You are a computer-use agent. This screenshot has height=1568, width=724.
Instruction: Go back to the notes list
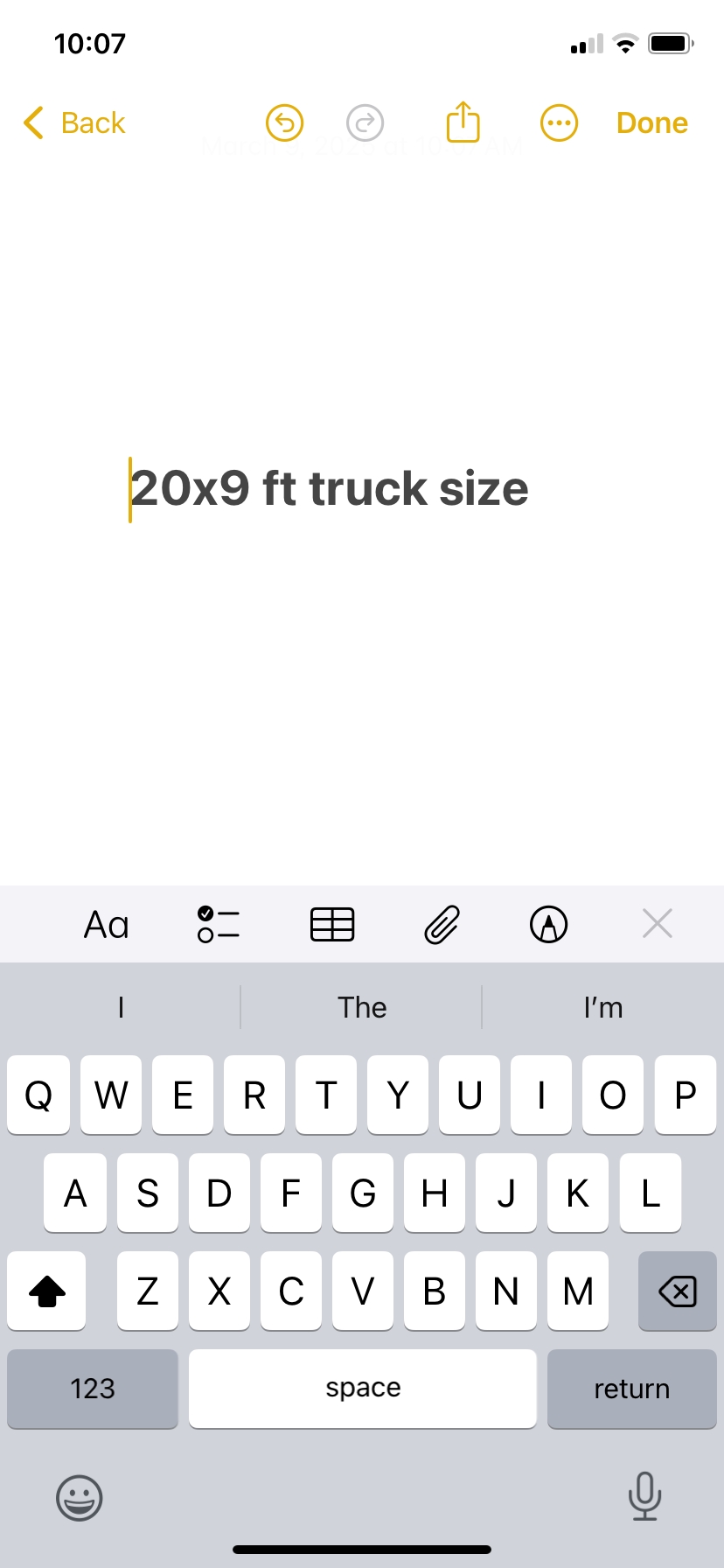(74, 123)
